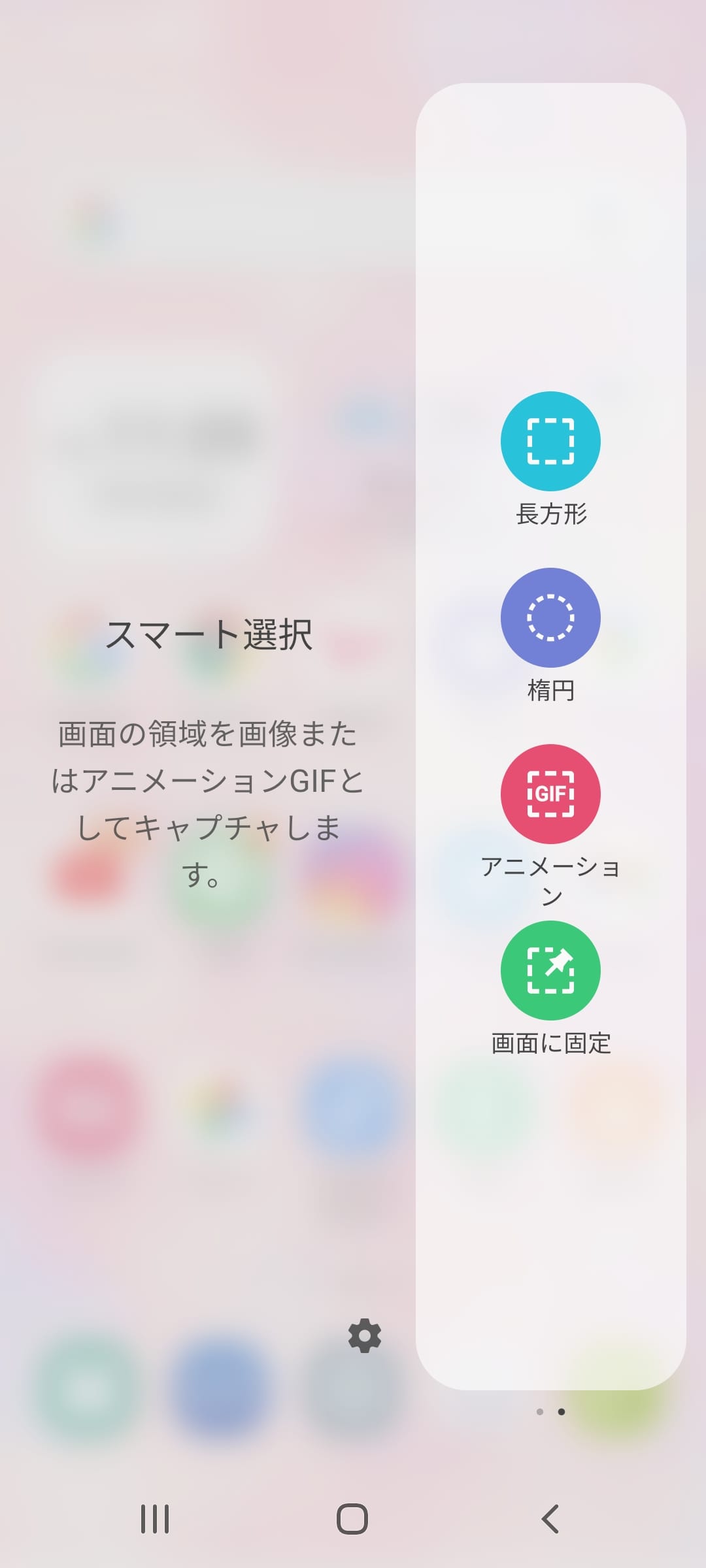Choose the 楕円 oval selection tool

click(550, 618)
